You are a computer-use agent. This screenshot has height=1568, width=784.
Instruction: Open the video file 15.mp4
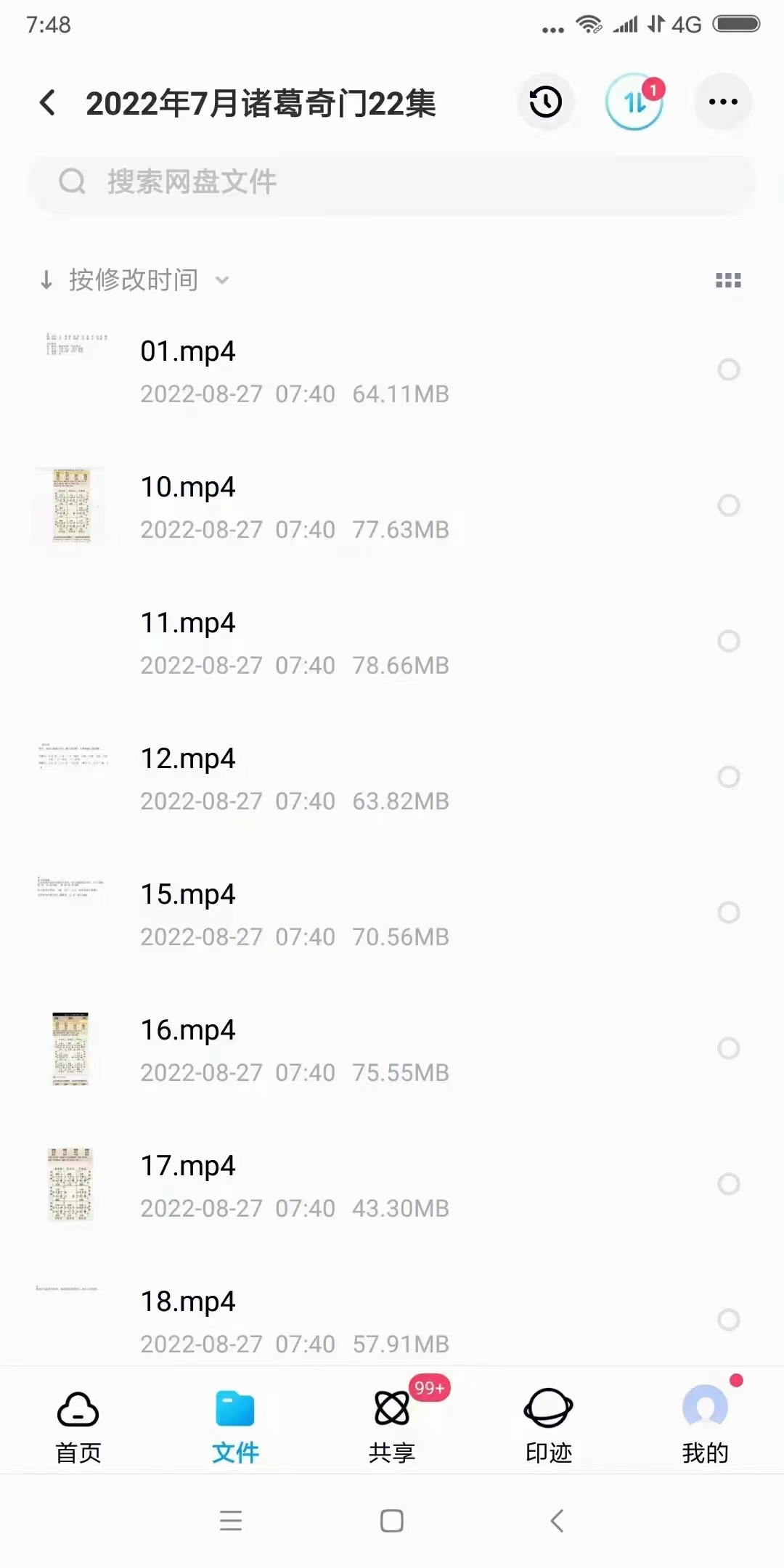[188, 895]
